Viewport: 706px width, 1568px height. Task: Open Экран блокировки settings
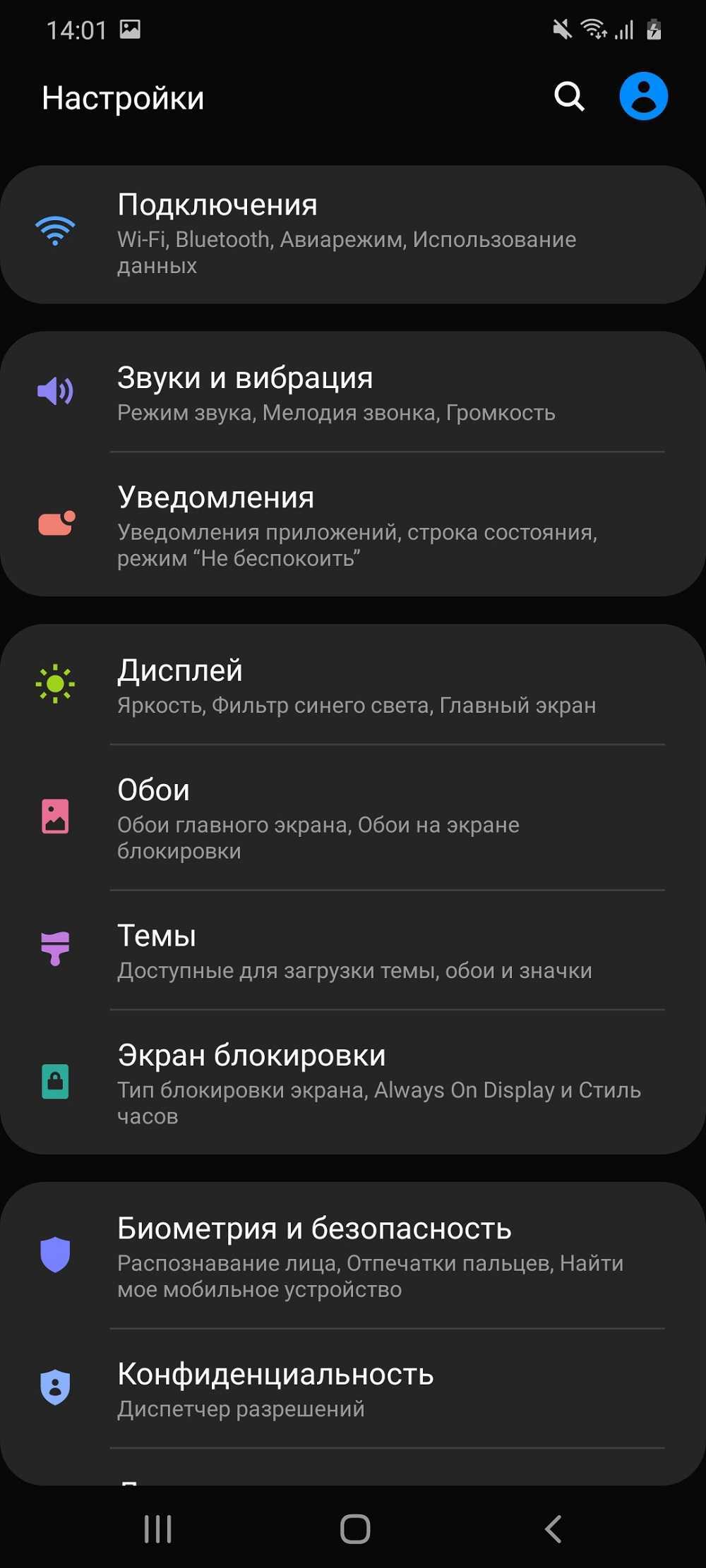click(353, 1083)
